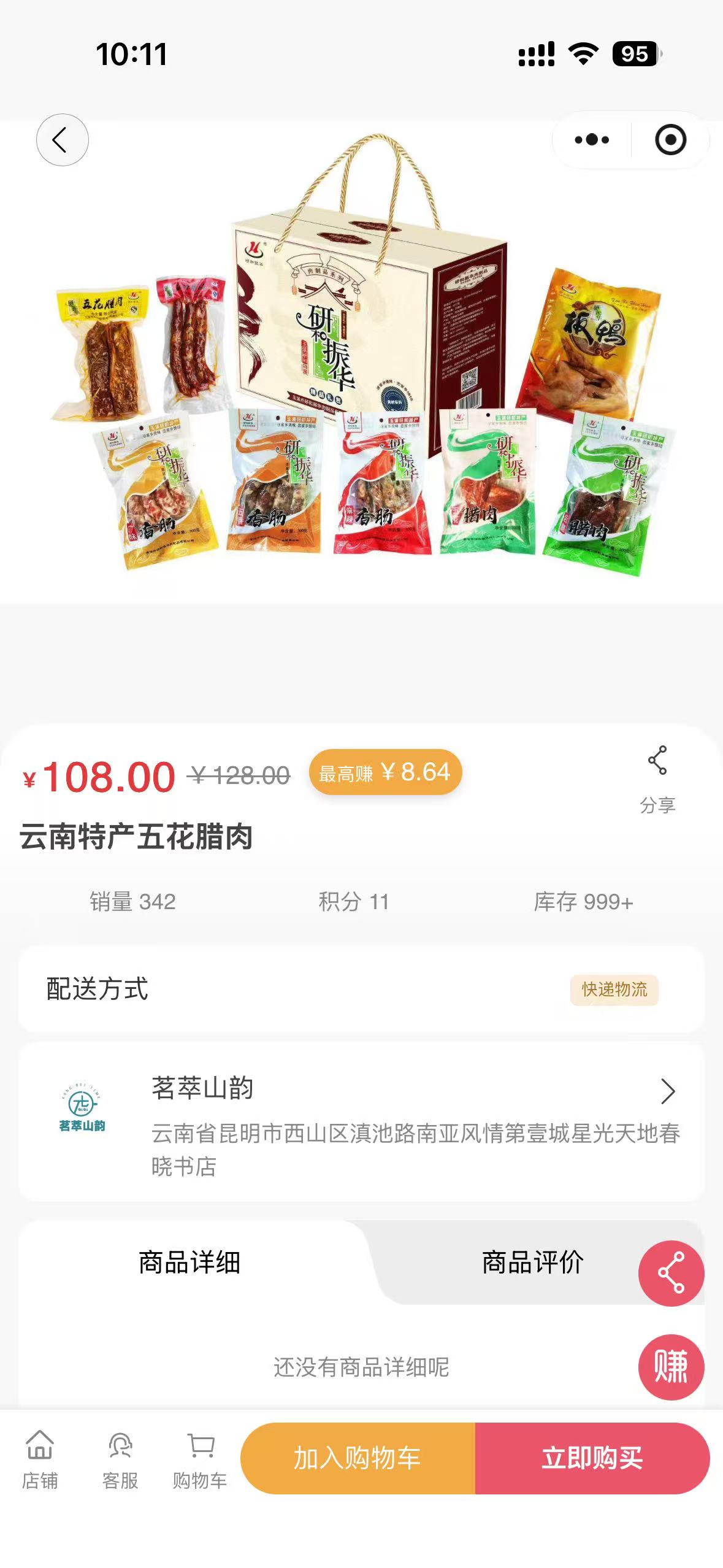The image size is (723, 1568).
Task: Tap the 最高赚 ¥8.64 badge
Action: pos(385,772)
